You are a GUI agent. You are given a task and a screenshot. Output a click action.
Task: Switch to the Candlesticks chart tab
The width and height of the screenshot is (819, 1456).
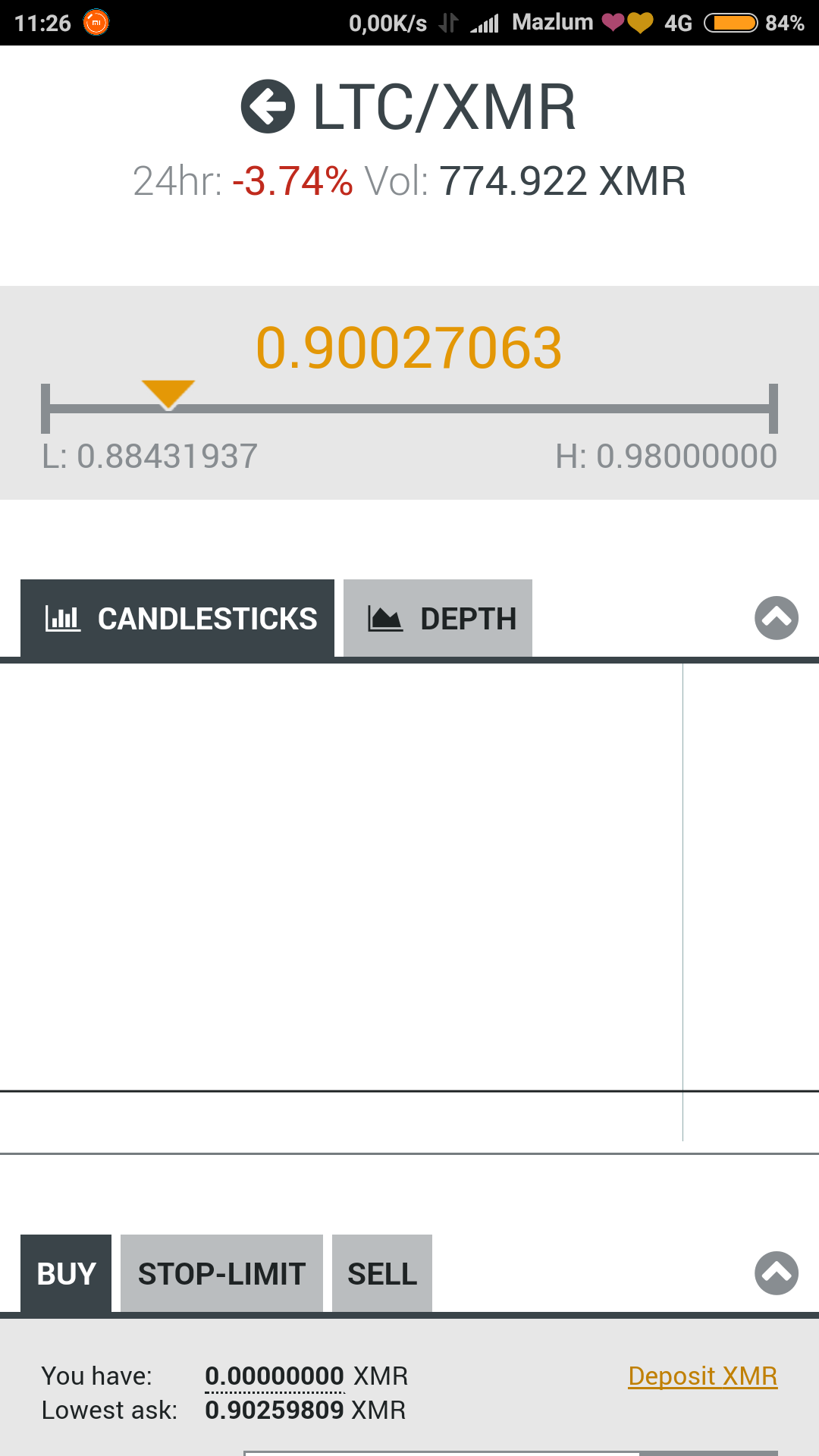(x=177, y=618)
